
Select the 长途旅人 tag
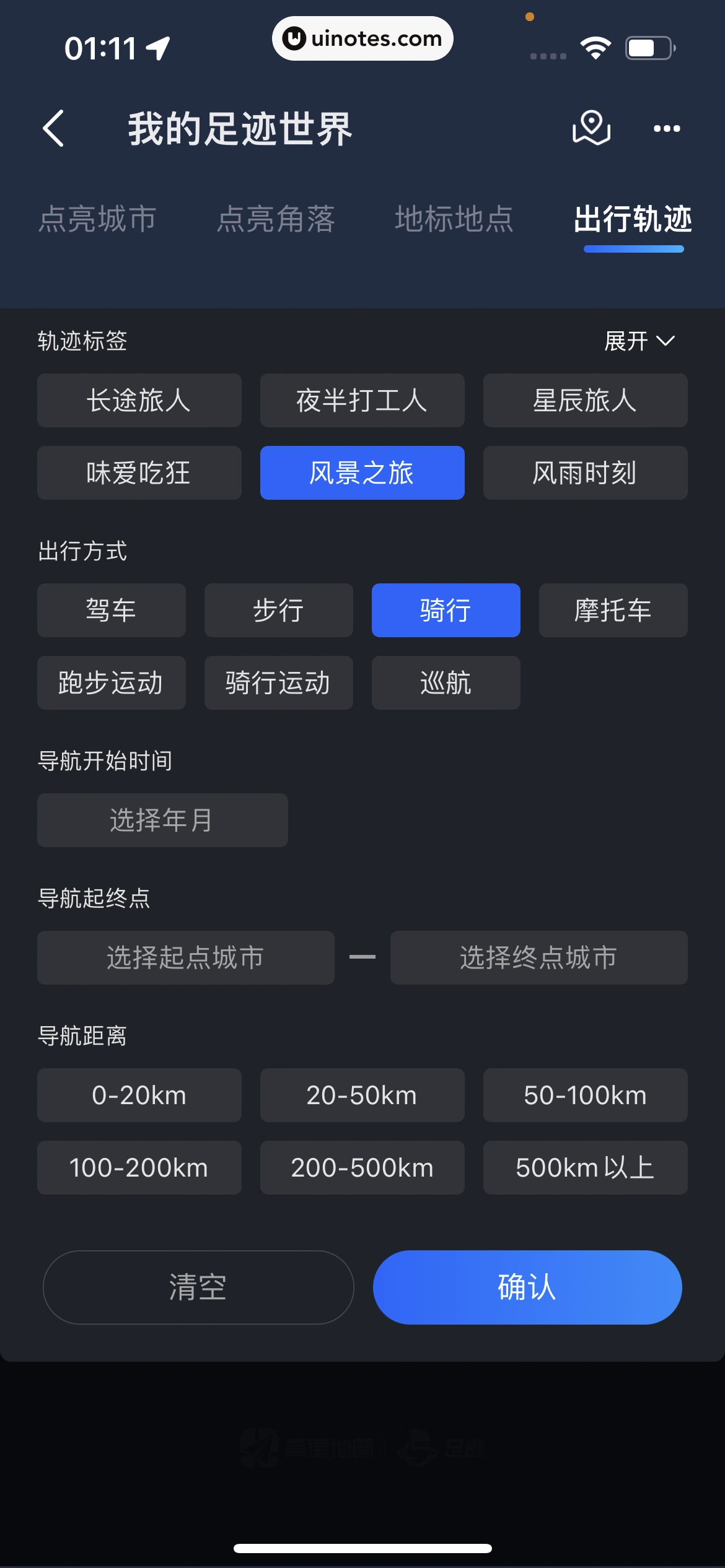point(139,401)
